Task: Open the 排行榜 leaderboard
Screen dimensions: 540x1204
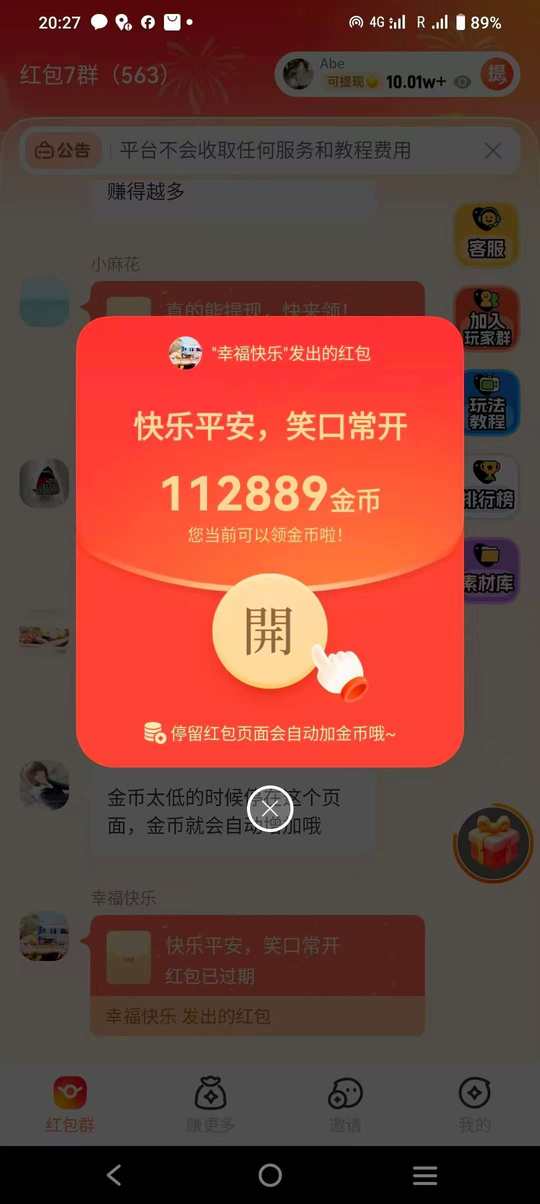Action: point(490,486)
